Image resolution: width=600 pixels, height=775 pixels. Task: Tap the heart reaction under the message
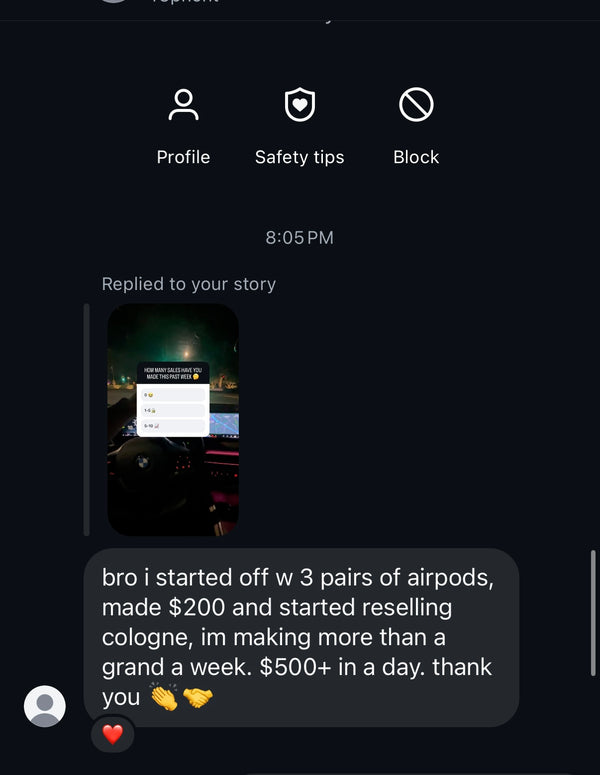112,735
